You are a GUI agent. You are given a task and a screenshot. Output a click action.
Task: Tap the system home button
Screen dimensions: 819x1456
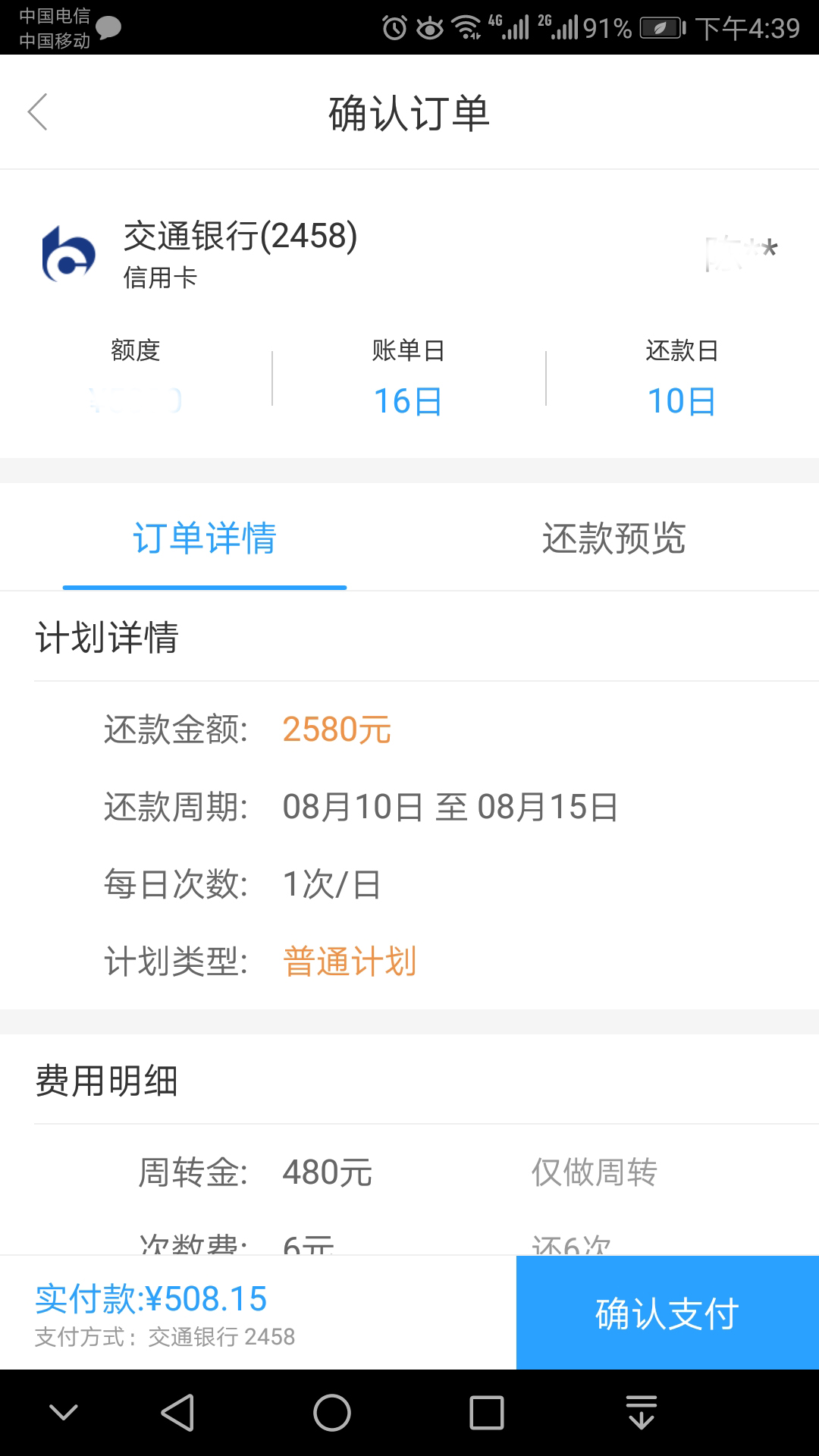tap(332, 1413)
